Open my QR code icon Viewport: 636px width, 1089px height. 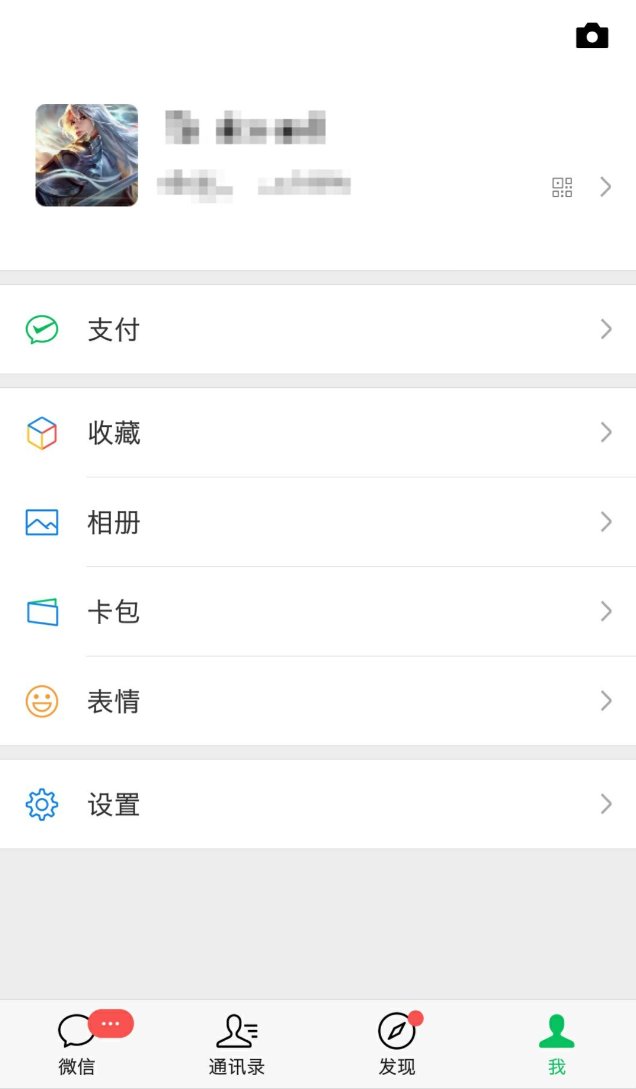[x=562, y=187]
